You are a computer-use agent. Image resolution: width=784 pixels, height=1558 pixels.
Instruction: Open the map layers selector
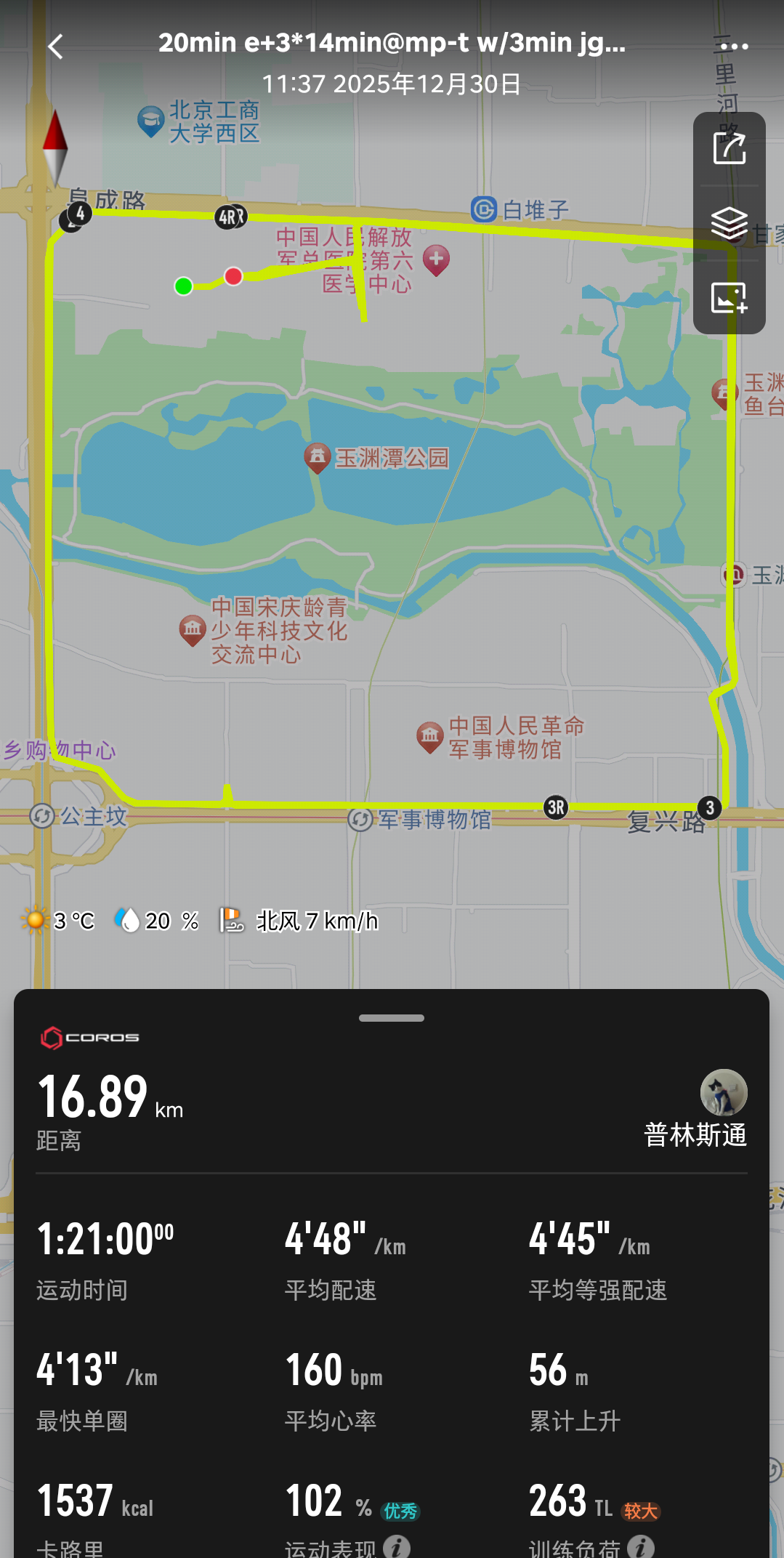pyautogui.click(x=729, y=223)
